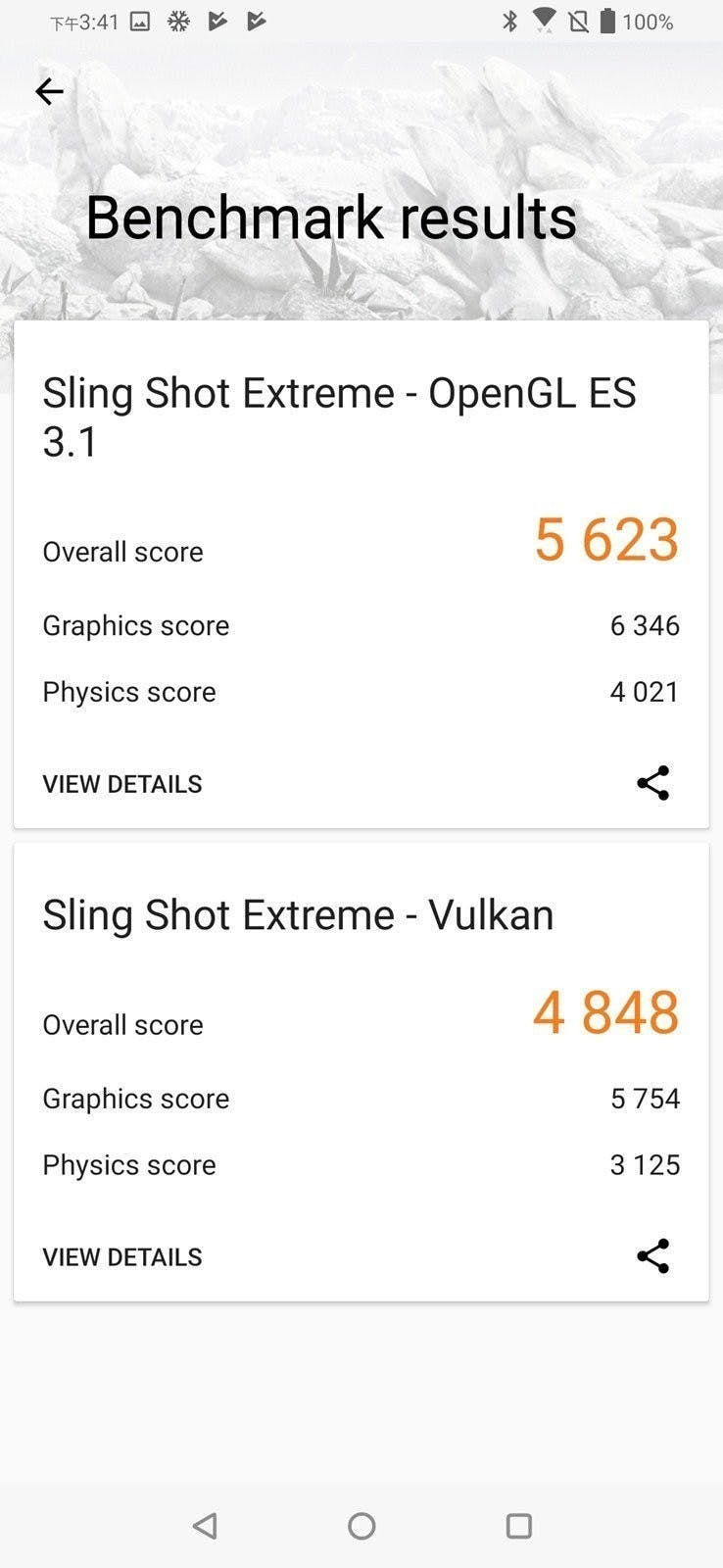Share the Sling Shot Extreme OpenGL result

click(x=653, y=783)
